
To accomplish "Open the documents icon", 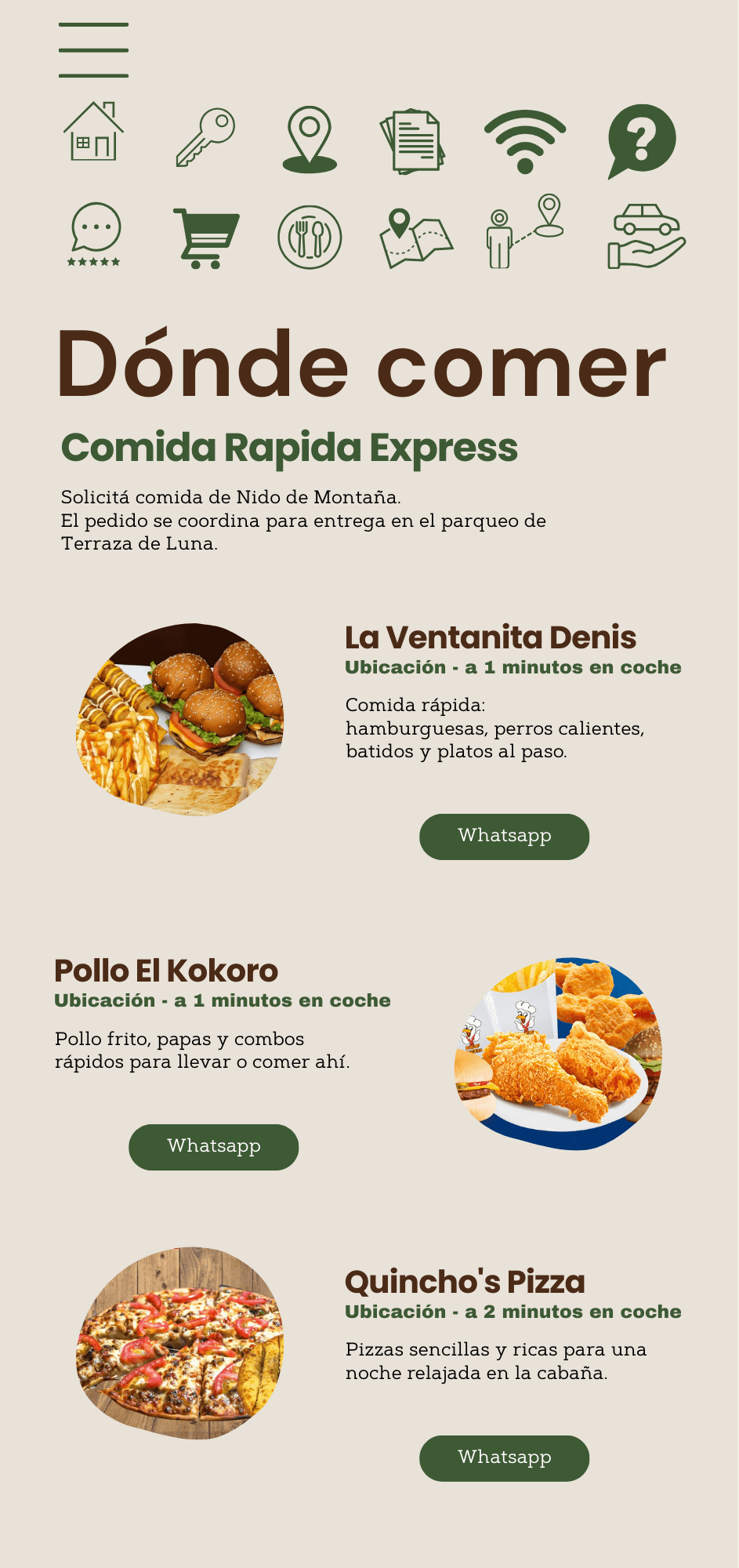I will [413, 142].
